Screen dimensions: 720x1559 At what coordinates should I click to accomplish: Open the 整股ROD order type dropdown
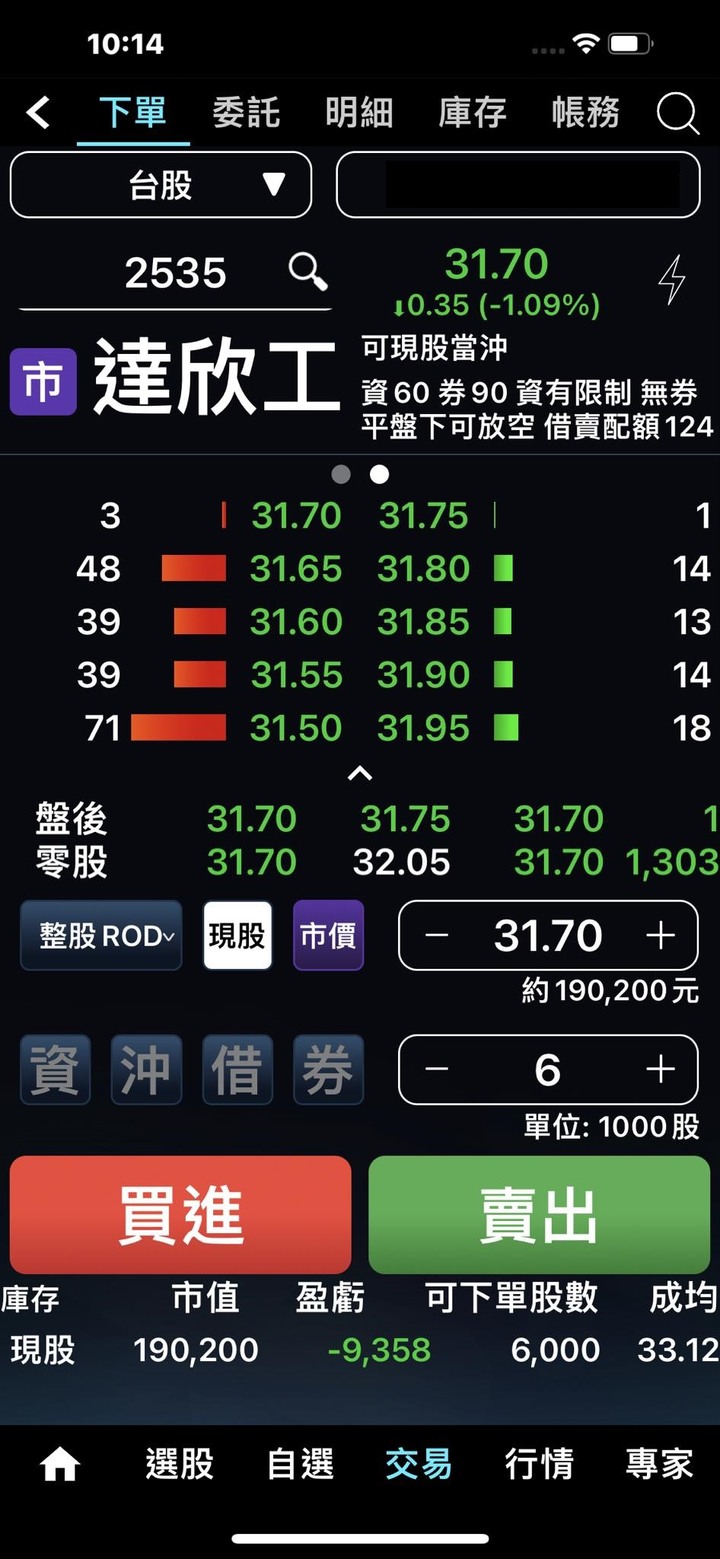pyautogui.click(x=100, y=935)
